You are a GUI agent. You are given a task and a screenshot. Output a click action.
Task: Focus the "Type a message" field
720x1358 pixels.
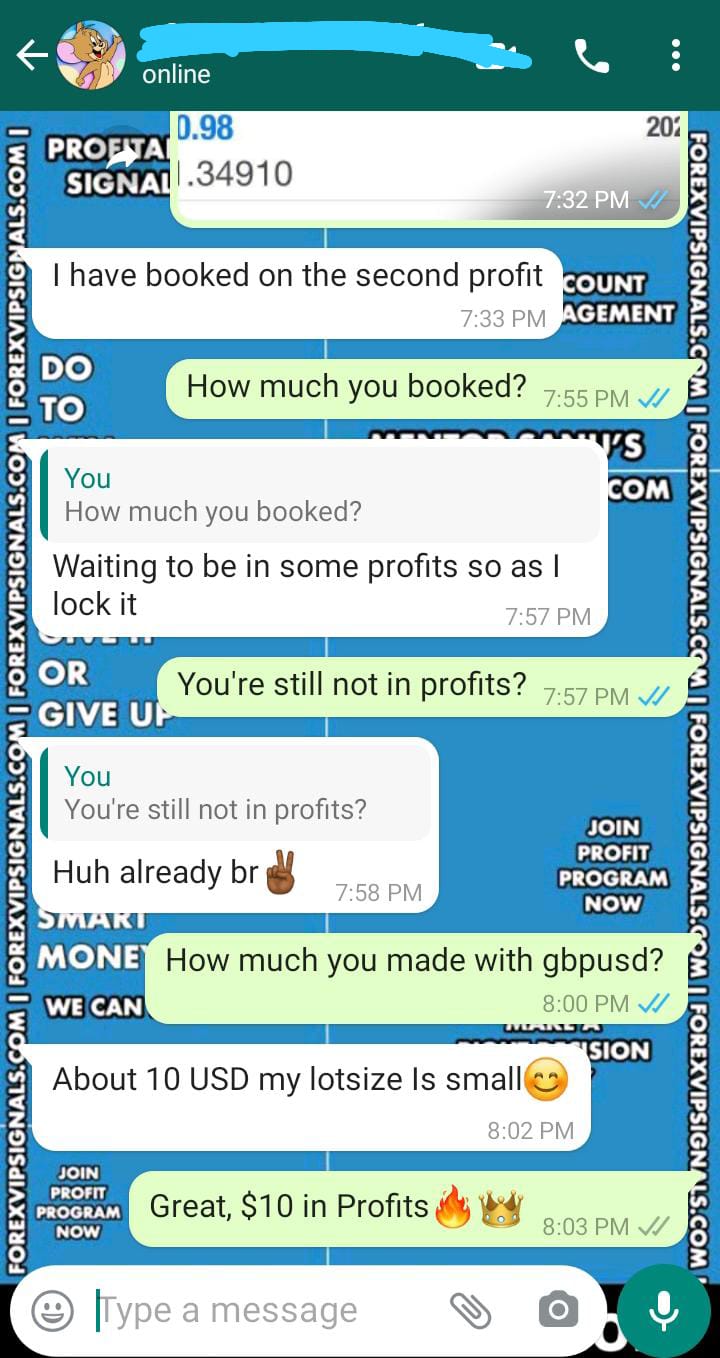260,1310
